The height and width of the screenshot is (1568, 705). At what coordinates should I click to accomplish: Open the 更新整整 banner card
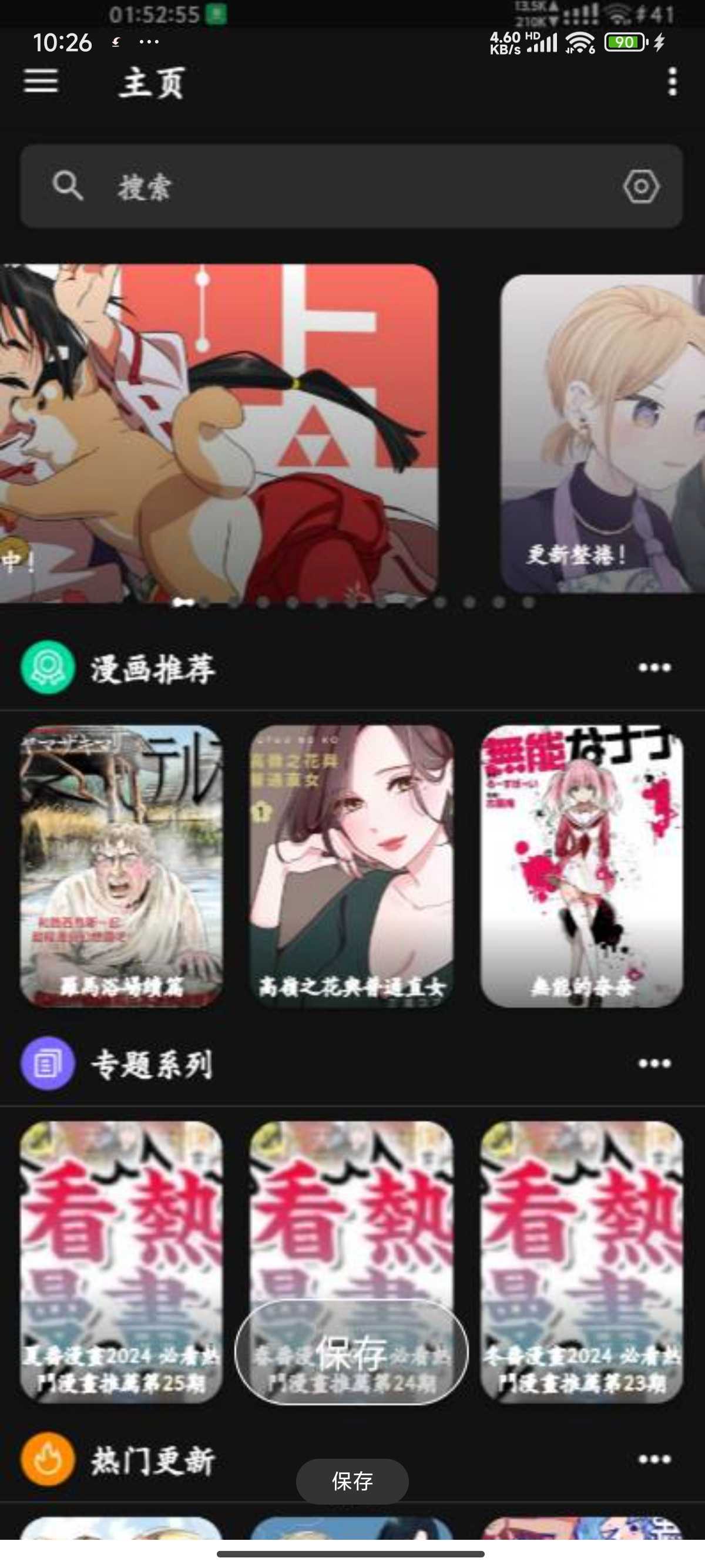coord(603,433)
